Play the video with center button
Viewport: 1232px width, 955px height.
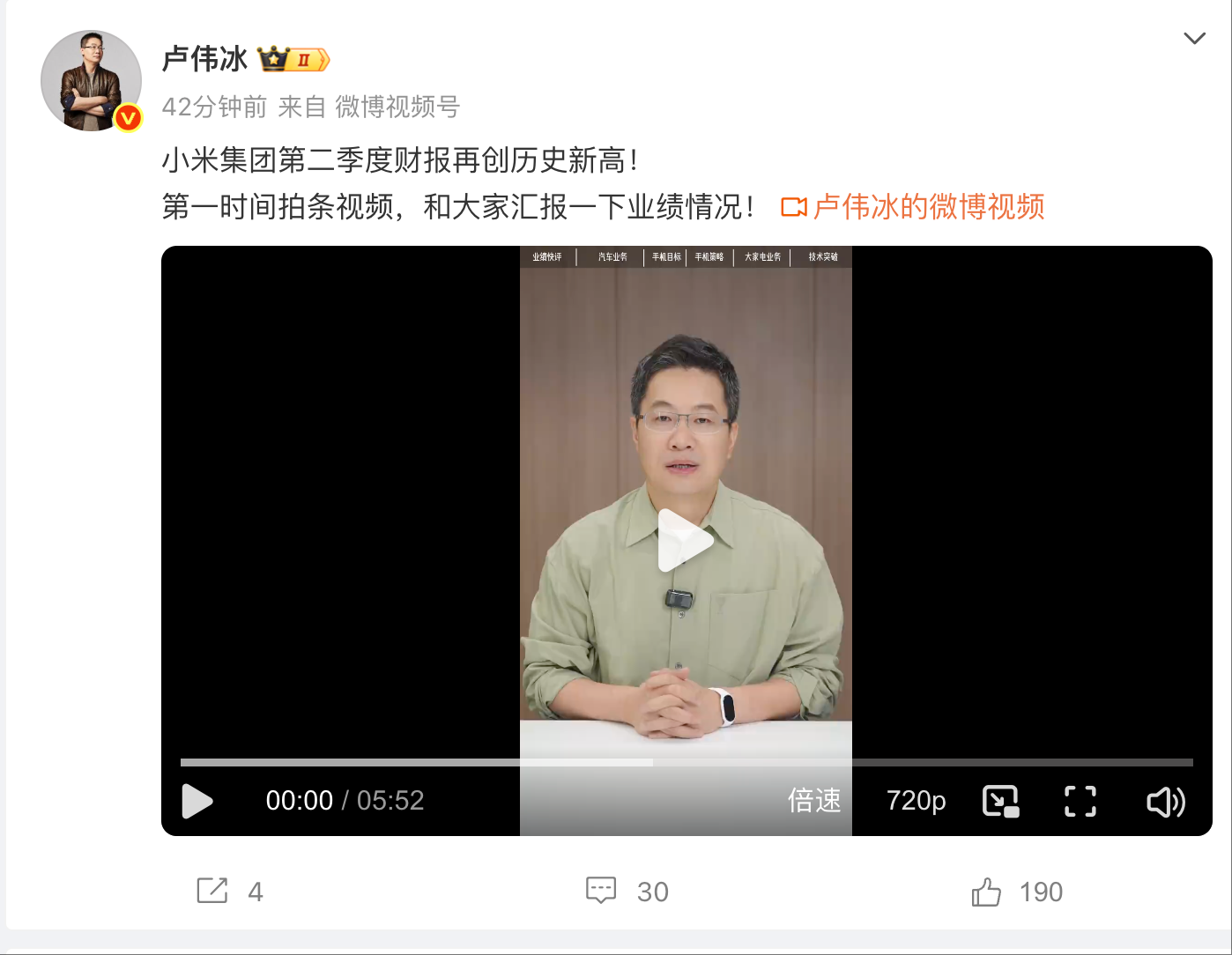click(x=685, y=540)
